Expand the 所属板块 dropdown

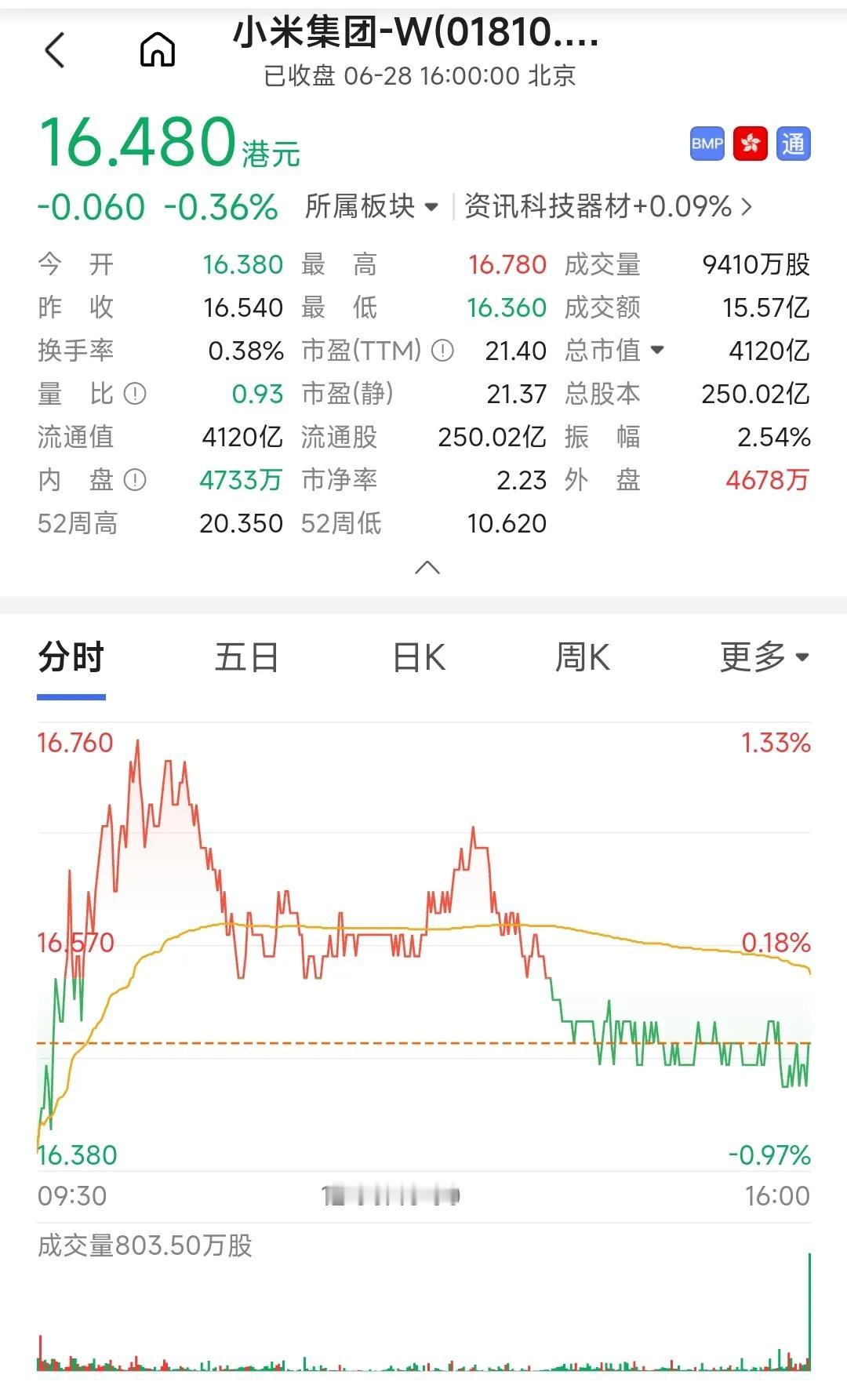[371, 206]
